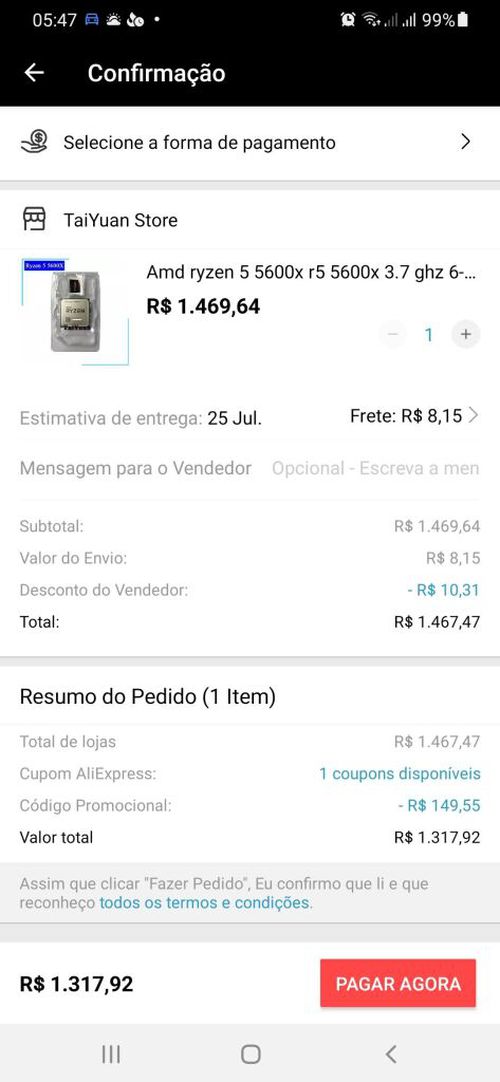Open the TaiYuan Store page

[x=120, y=220]
